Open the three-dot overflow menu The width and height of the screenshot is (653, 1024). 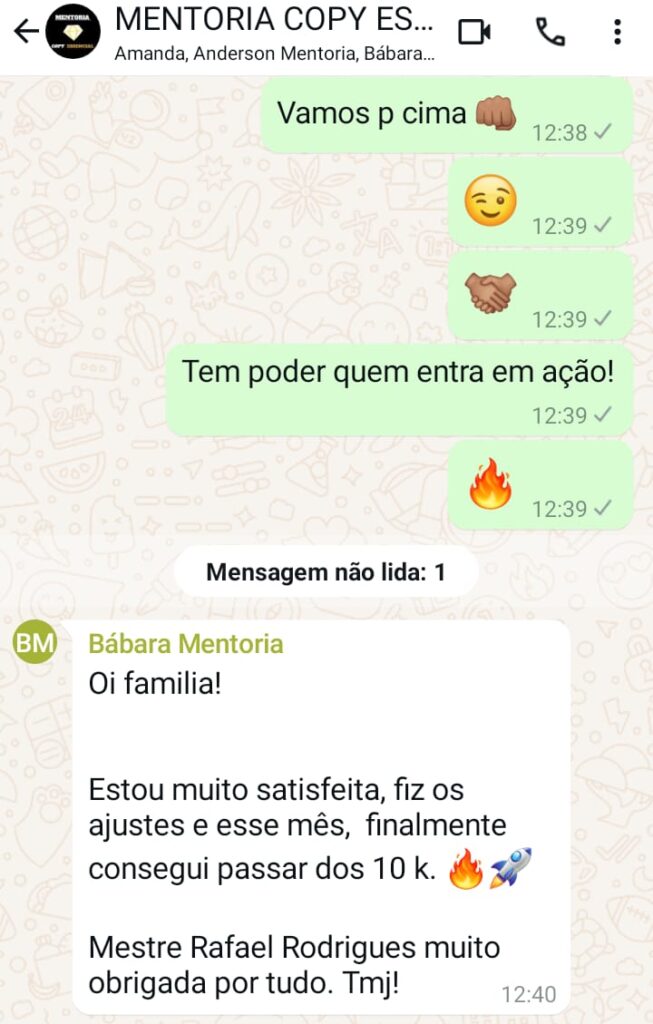point(617,32)
